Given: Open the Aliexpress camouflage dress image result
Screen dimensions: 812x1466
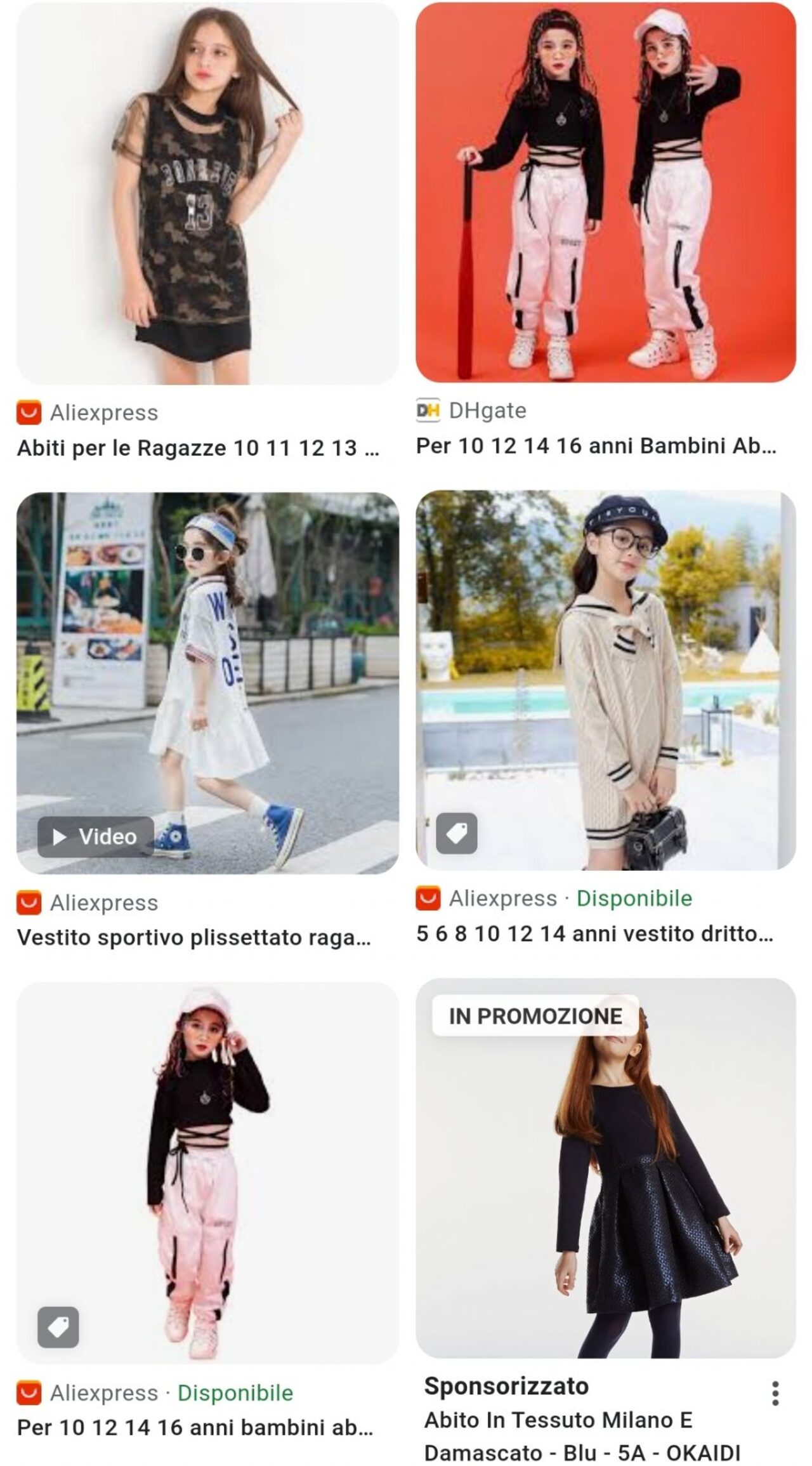Looking at the screenshot, I should pyautogui.click(x=207, y=194).
